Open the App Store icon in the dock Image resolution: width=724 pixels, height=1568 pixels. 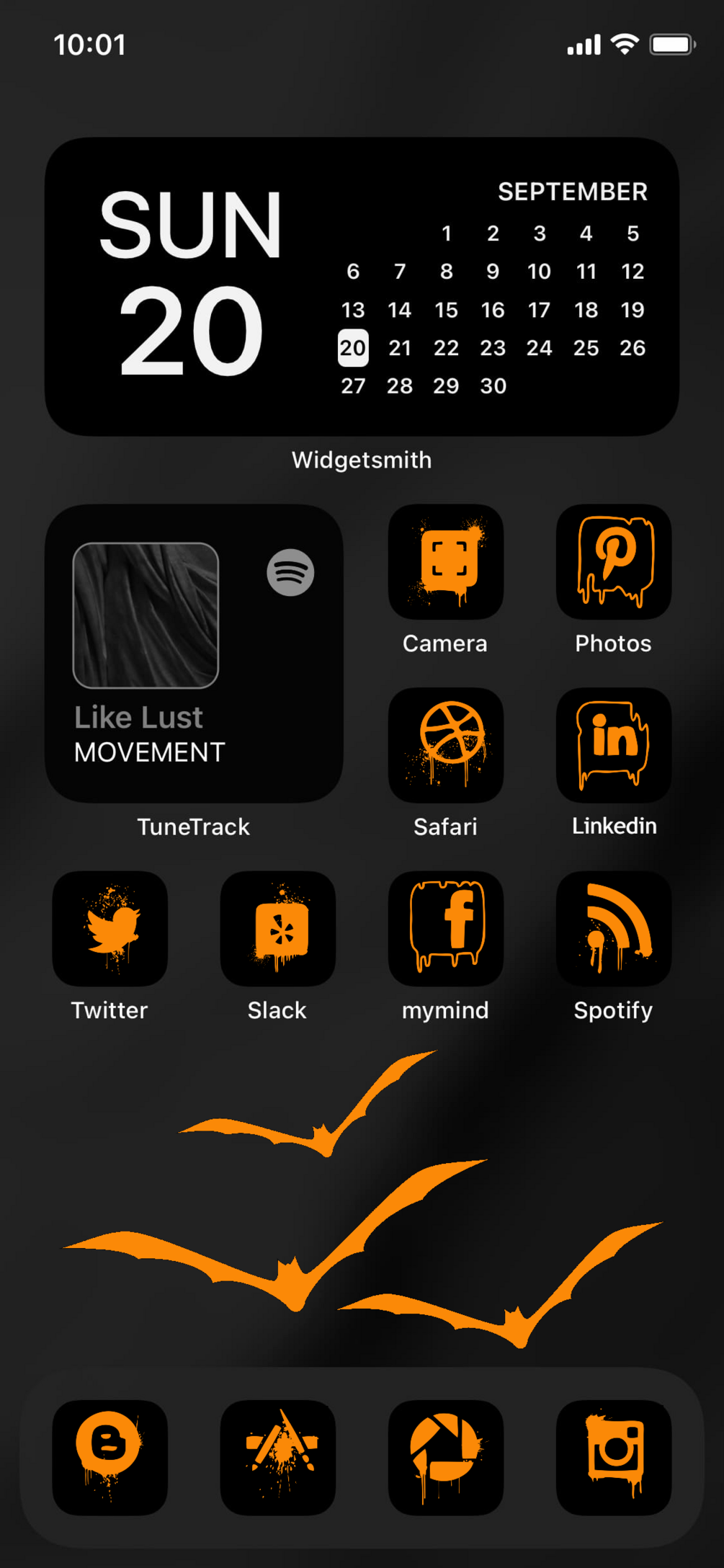coord(278,1457)
